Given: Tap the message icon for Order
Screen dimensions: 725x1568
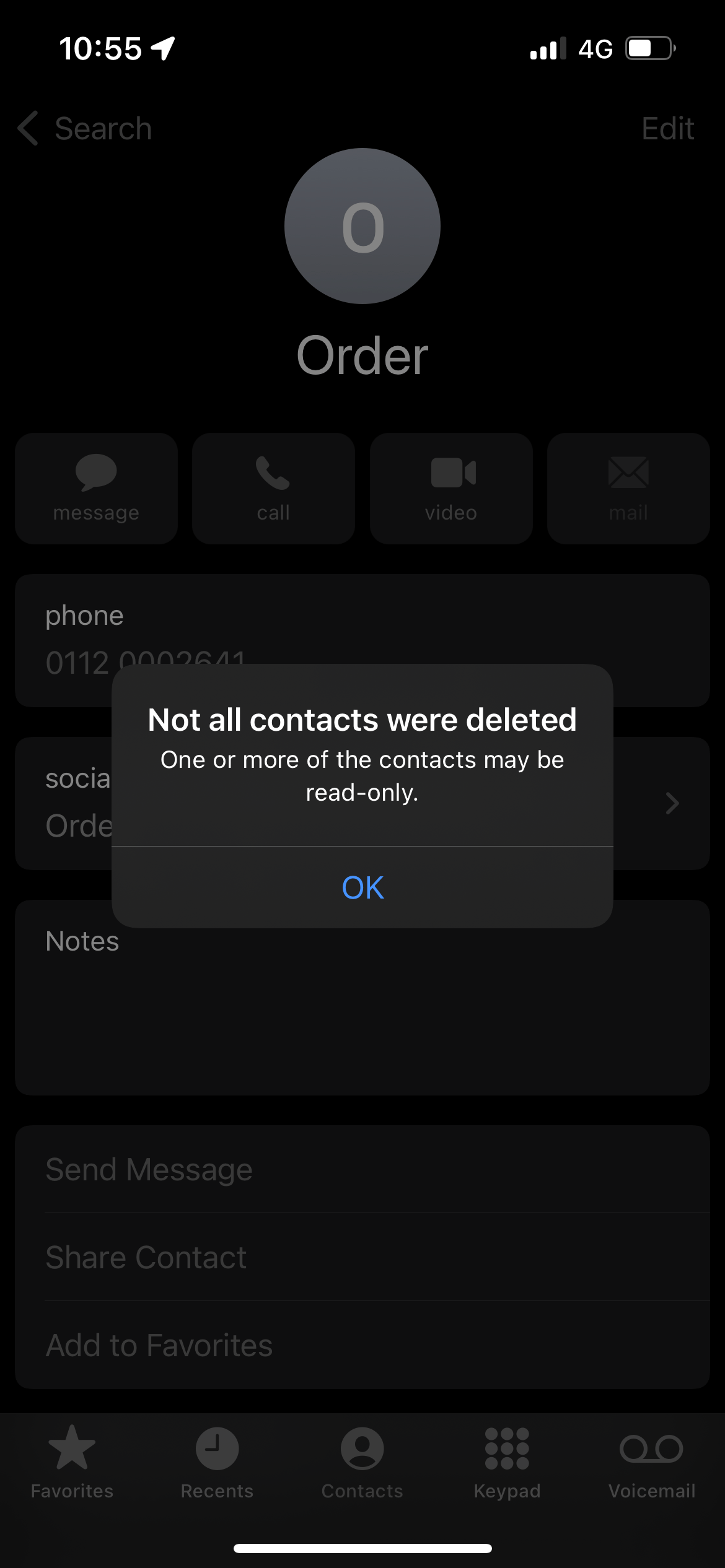Looking at the screenshot, I should point(96,487).
